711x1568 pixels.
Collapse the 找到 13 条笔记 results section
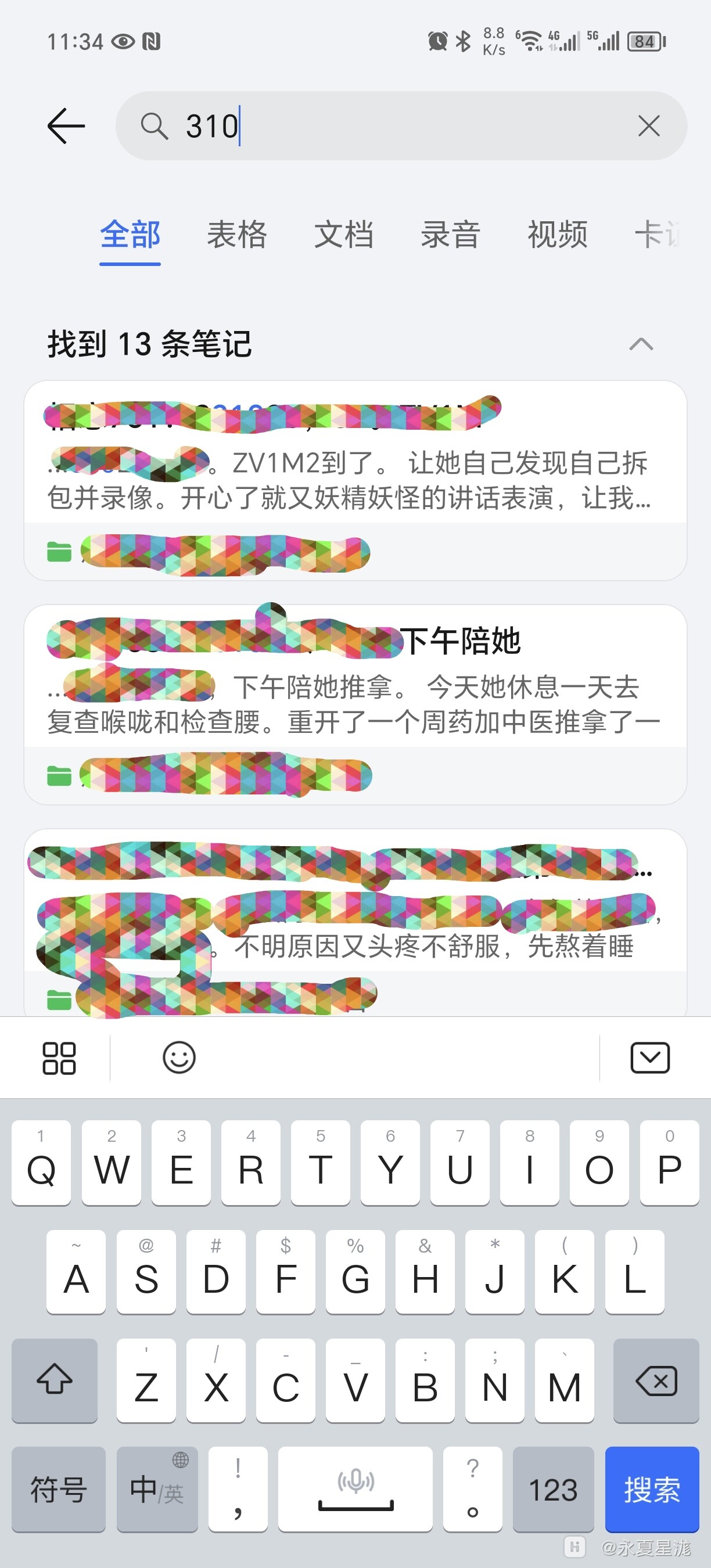click(x=640, y=344)
